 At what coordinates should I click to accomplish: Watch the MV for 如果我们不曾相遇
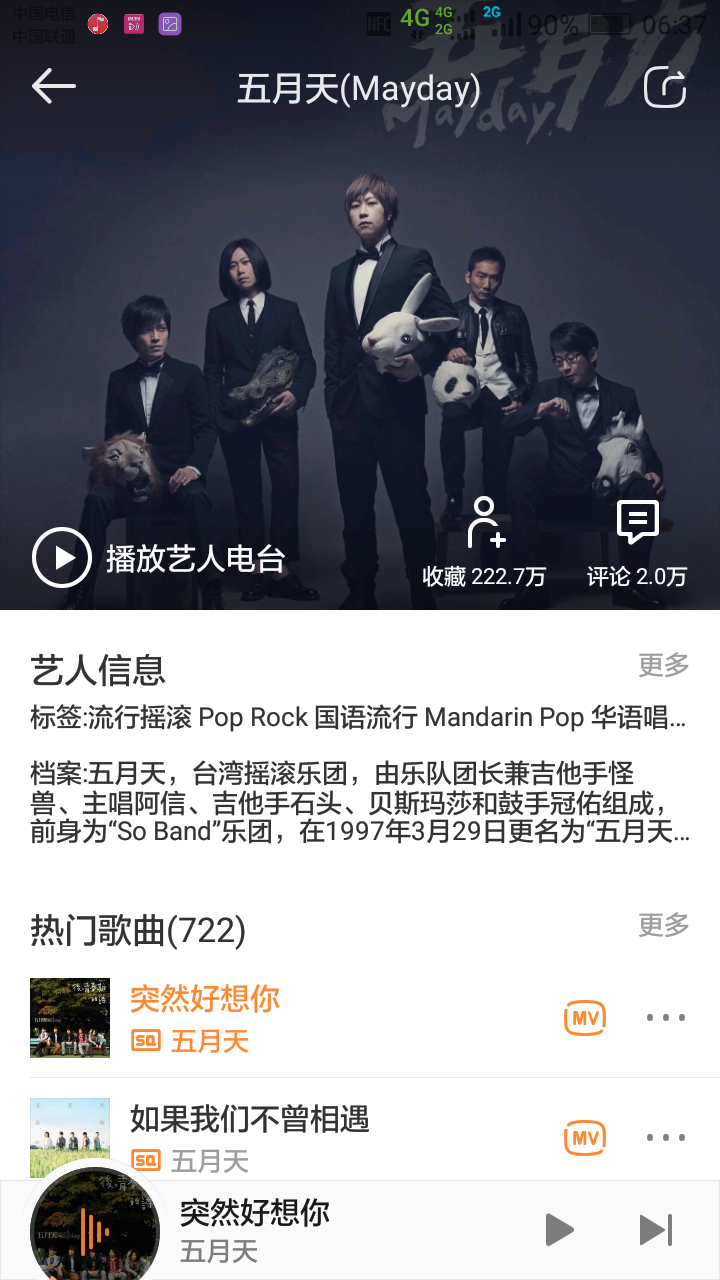585,1138
